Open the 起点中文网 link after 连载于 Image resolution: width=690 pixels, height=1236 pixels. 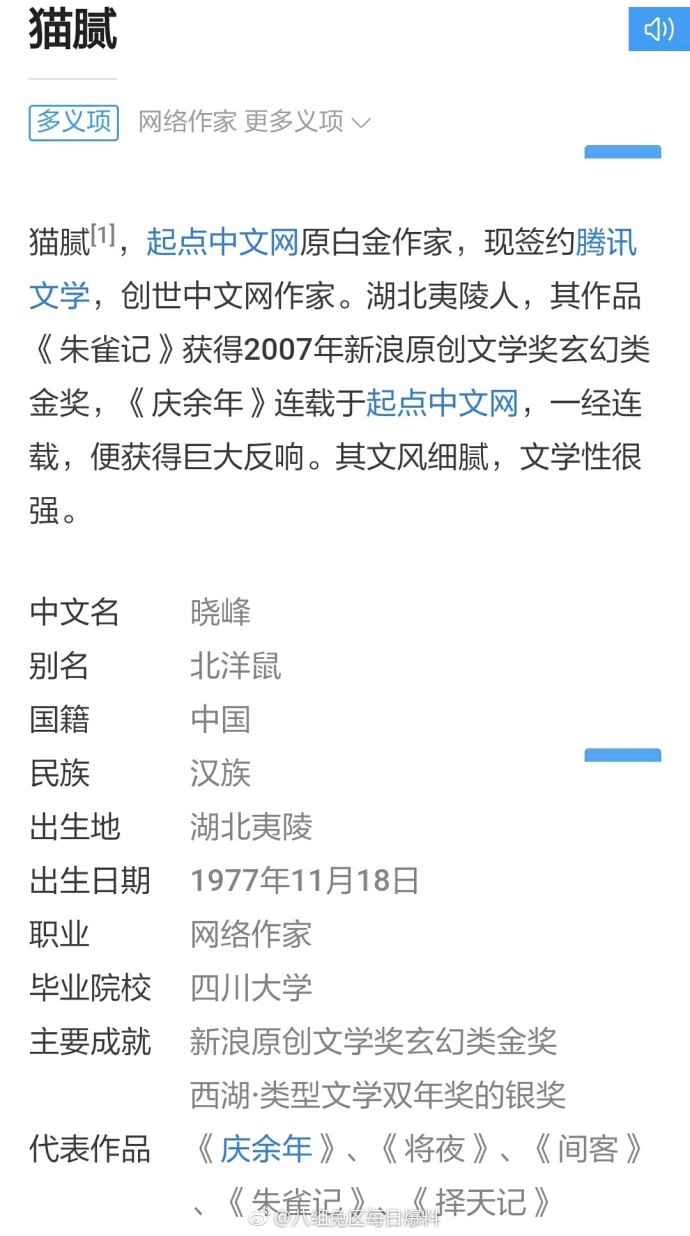click(x=442, y=404)
